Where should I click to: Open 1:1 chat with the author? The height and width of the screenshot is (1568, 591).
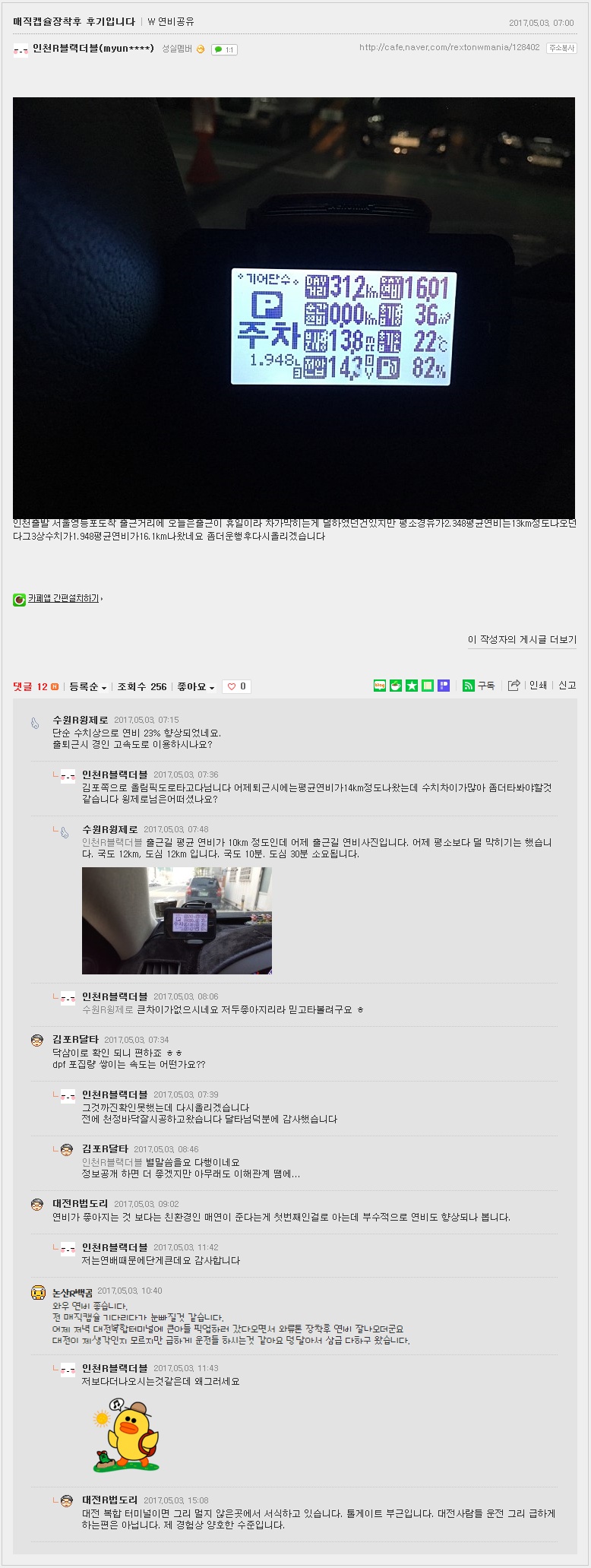[x=224, y=49]
